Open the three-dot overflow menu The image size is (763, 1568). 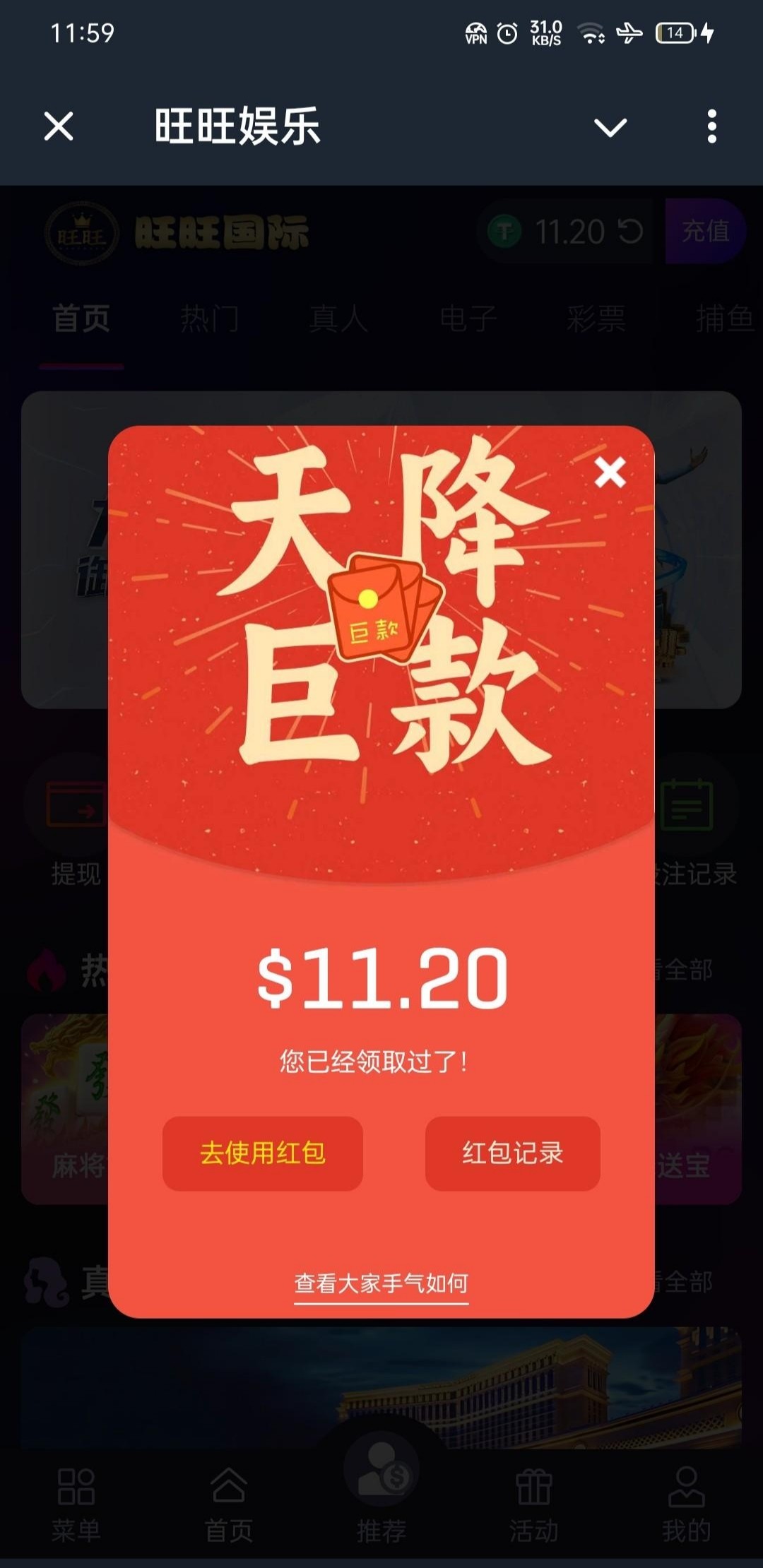click(711, 126)
